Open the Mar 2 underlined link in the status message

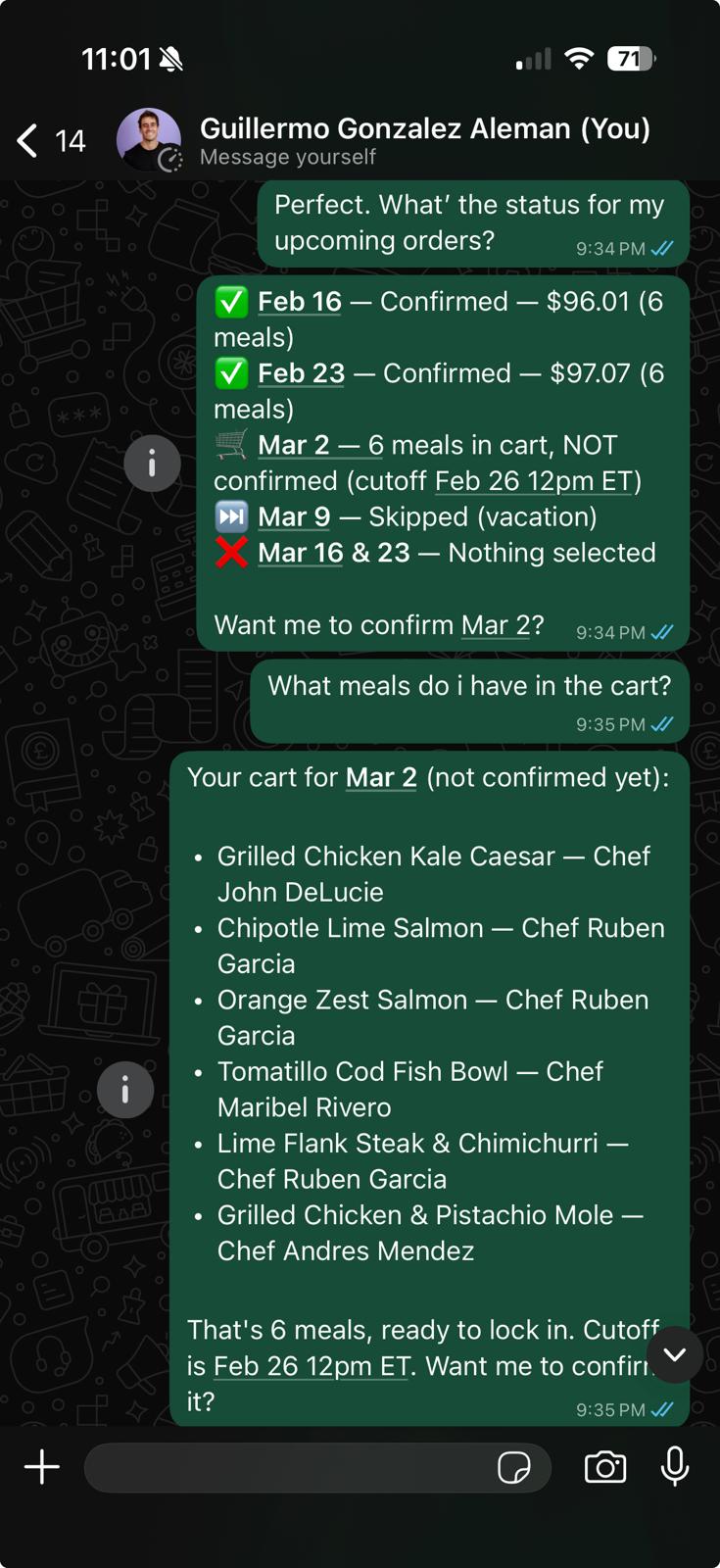coord(294,445)
